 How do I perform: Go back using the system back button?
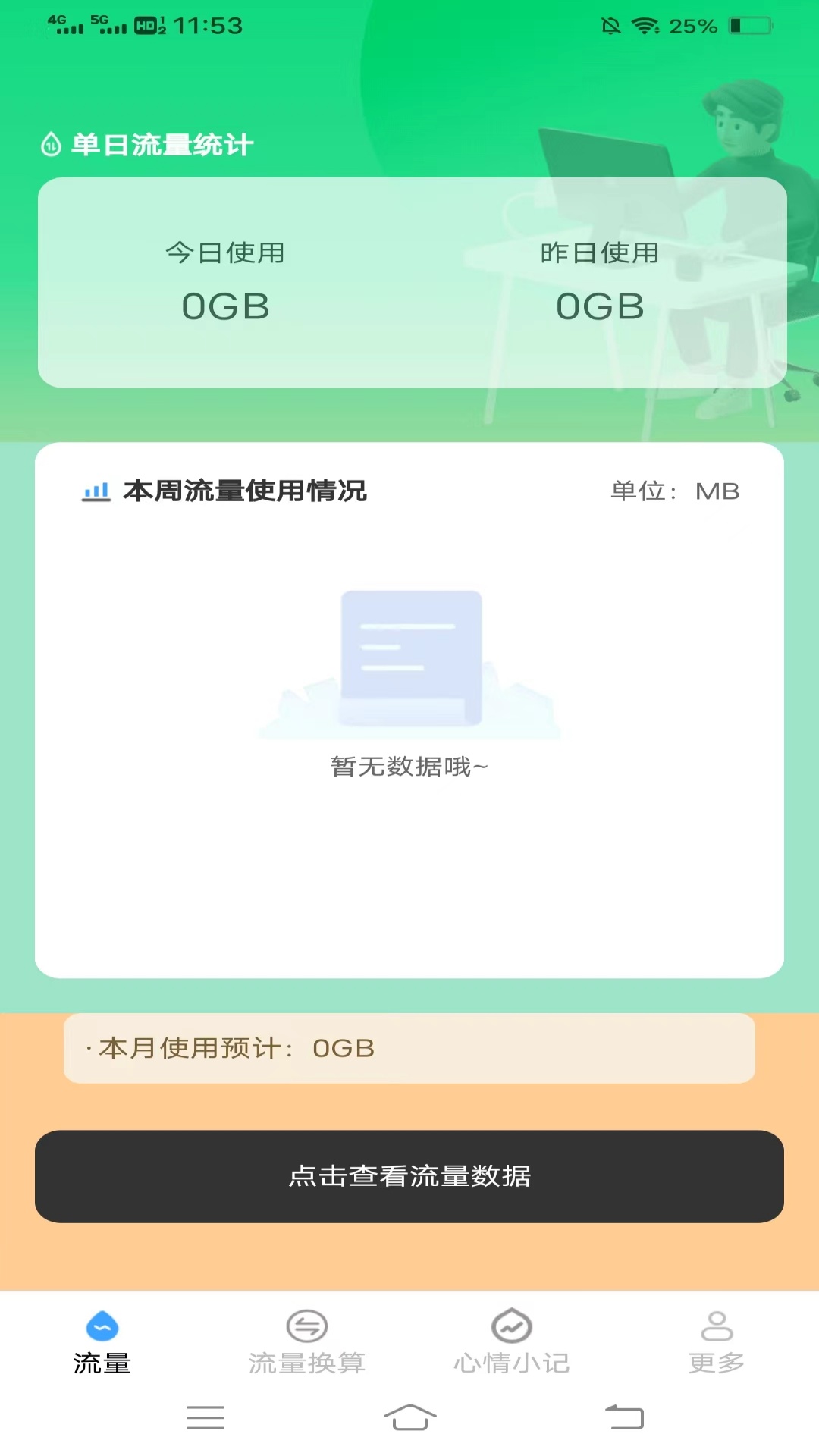(624, 1417)
